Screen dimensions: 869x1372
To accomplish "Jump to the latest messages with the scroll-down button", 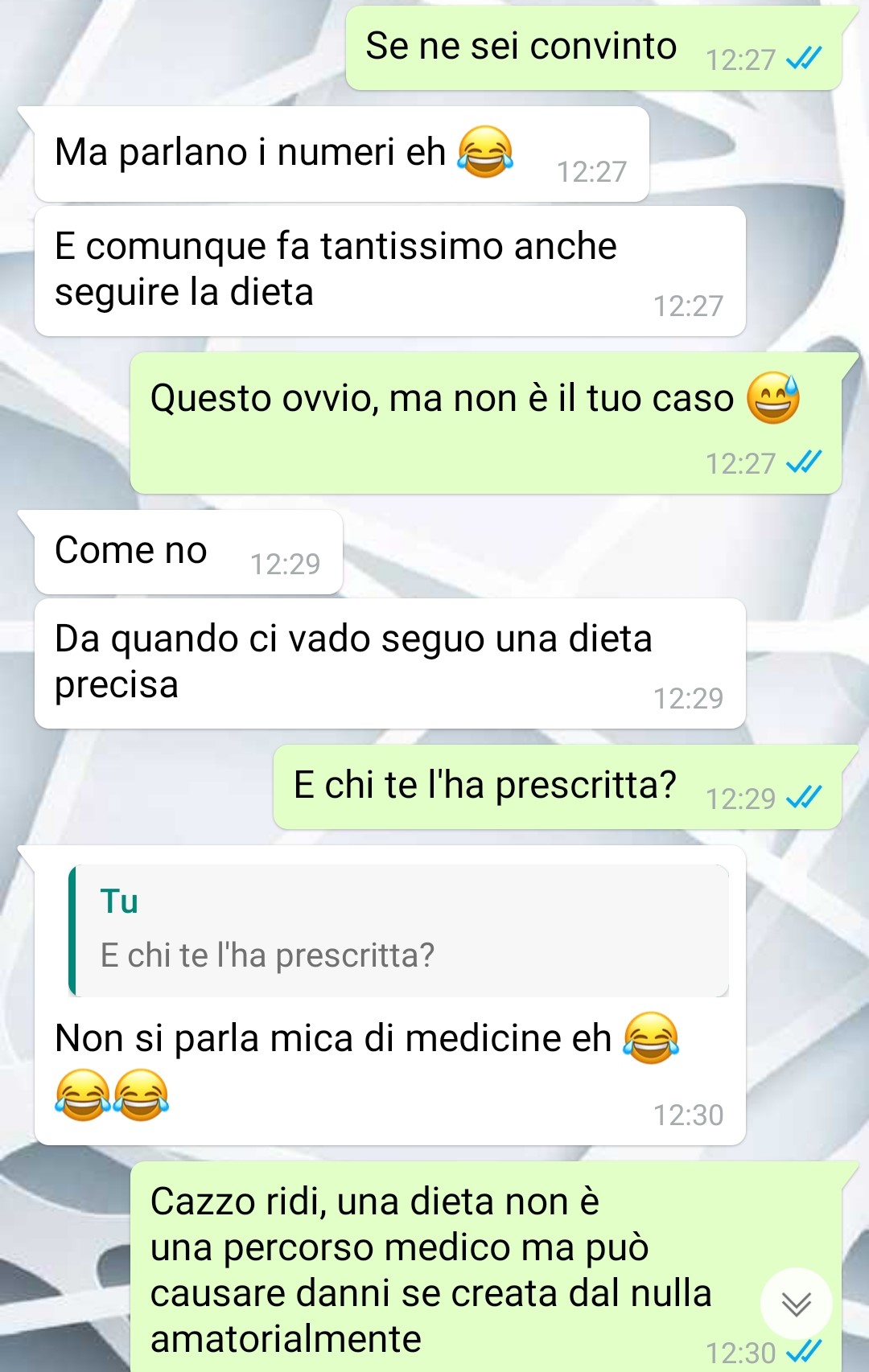I will (x=796, y=1304).
